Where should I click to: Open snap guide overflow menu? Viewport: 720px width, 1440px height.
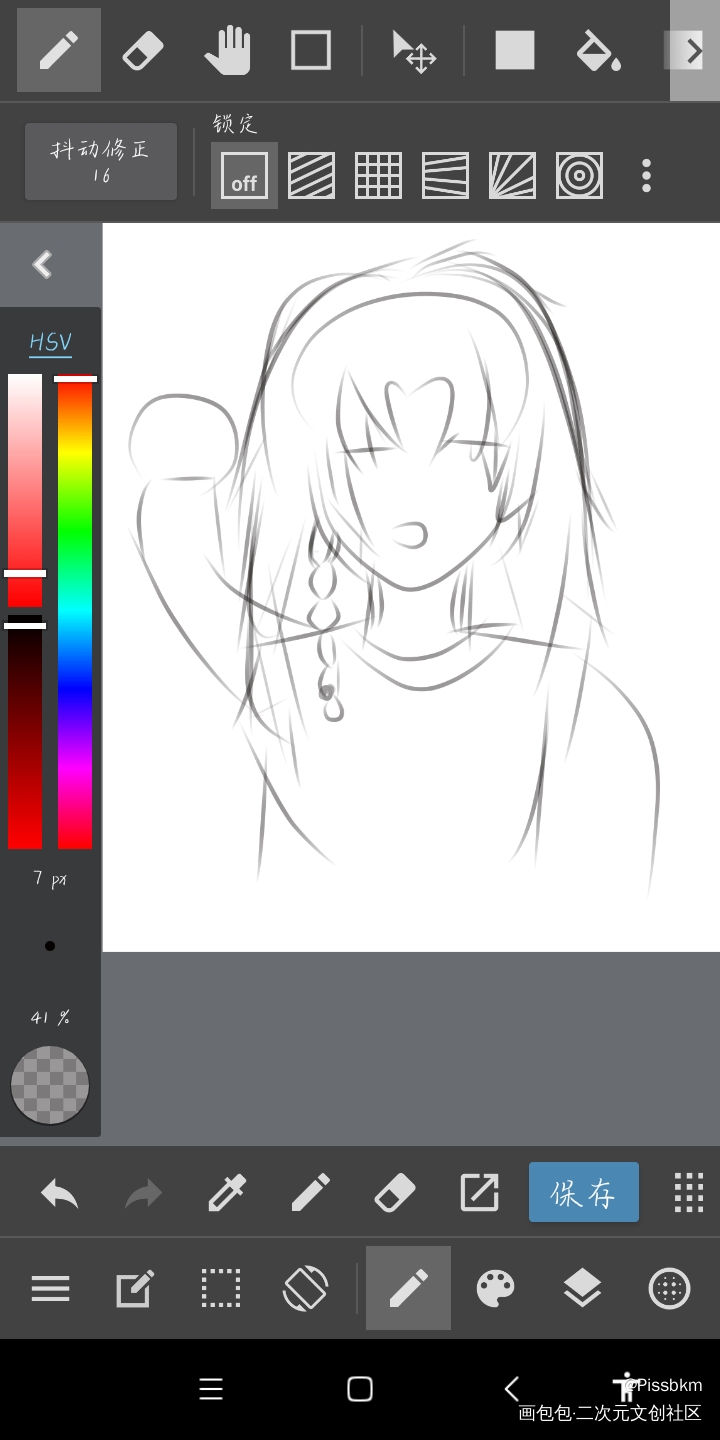click(646, 175)
